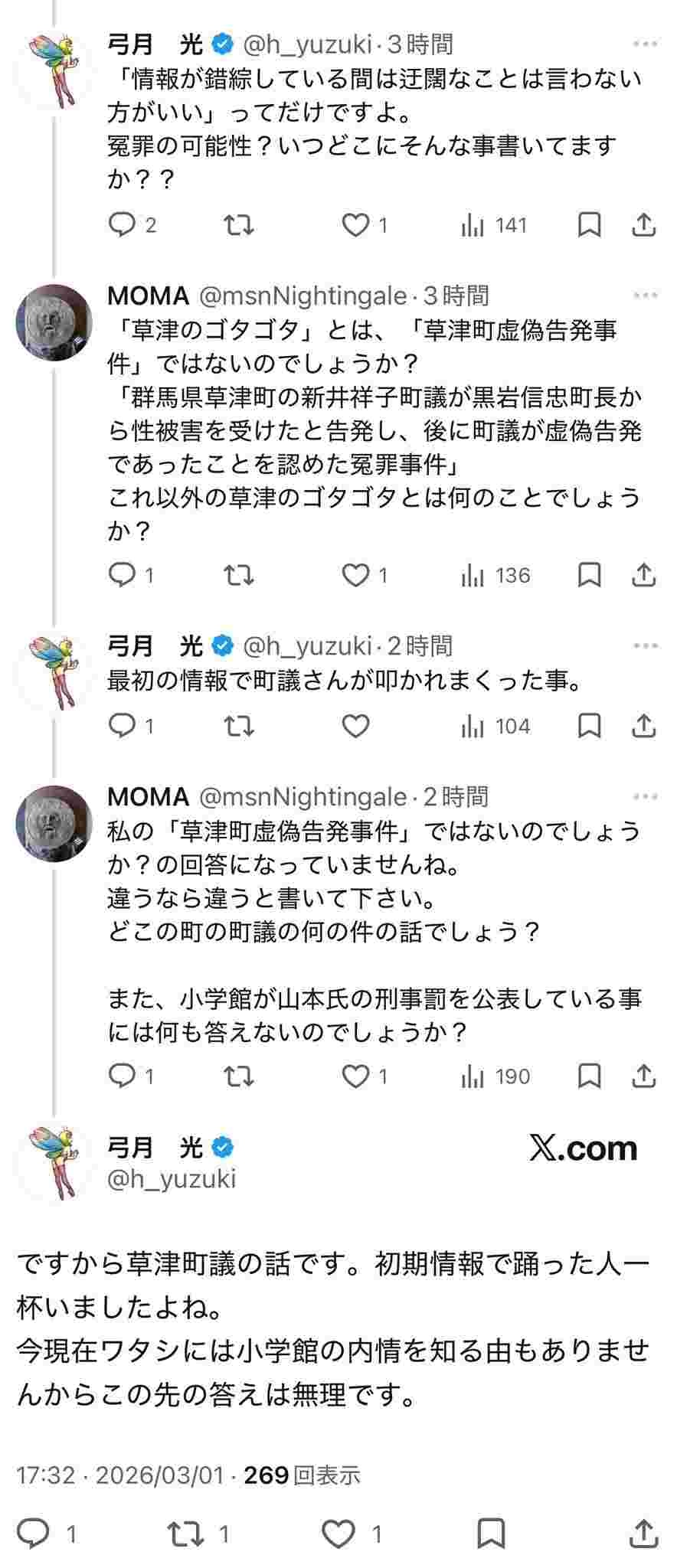
Task: Open overflow menu on MOMA's 2時間 post
Action: (646, 797)
